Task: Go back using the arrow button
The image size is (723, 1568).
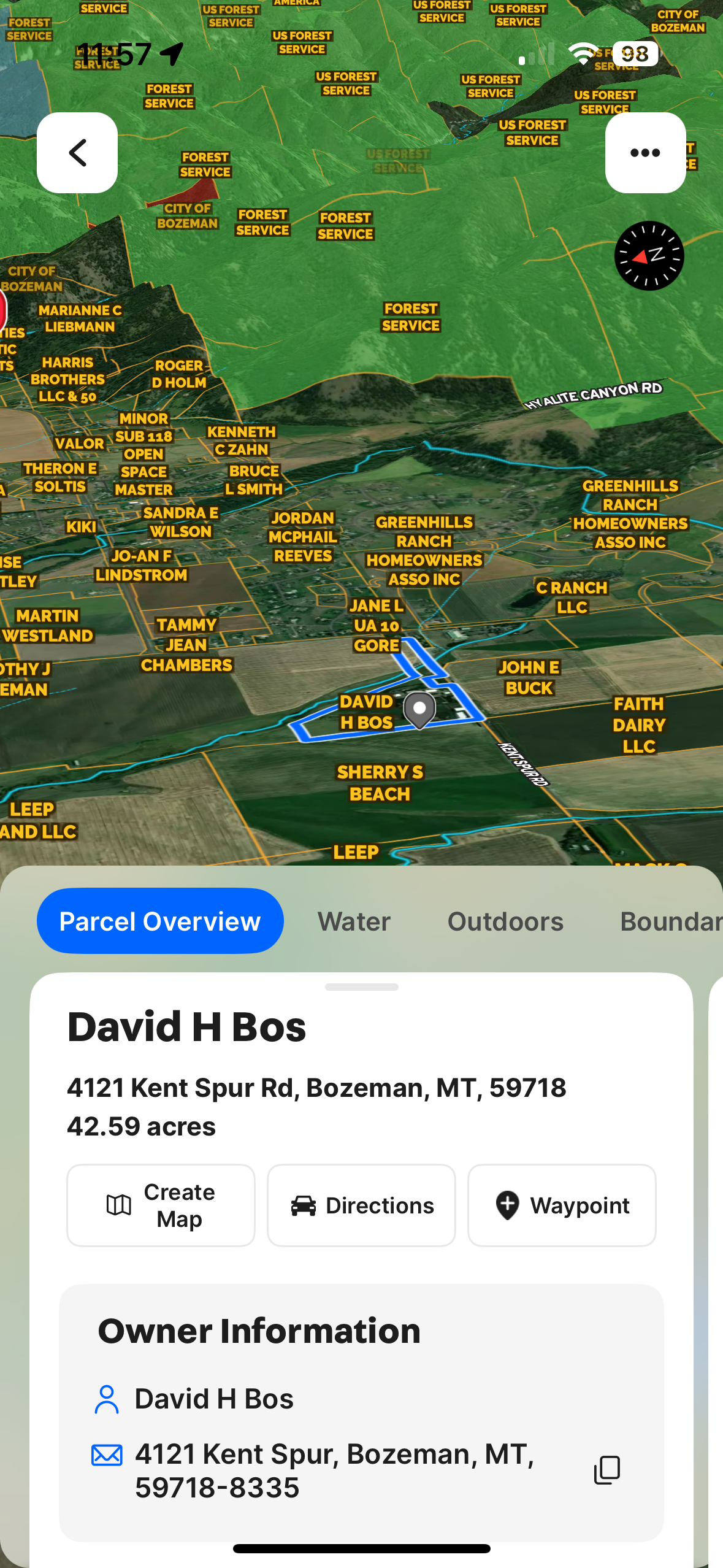Action: click(x=77, y=153)
